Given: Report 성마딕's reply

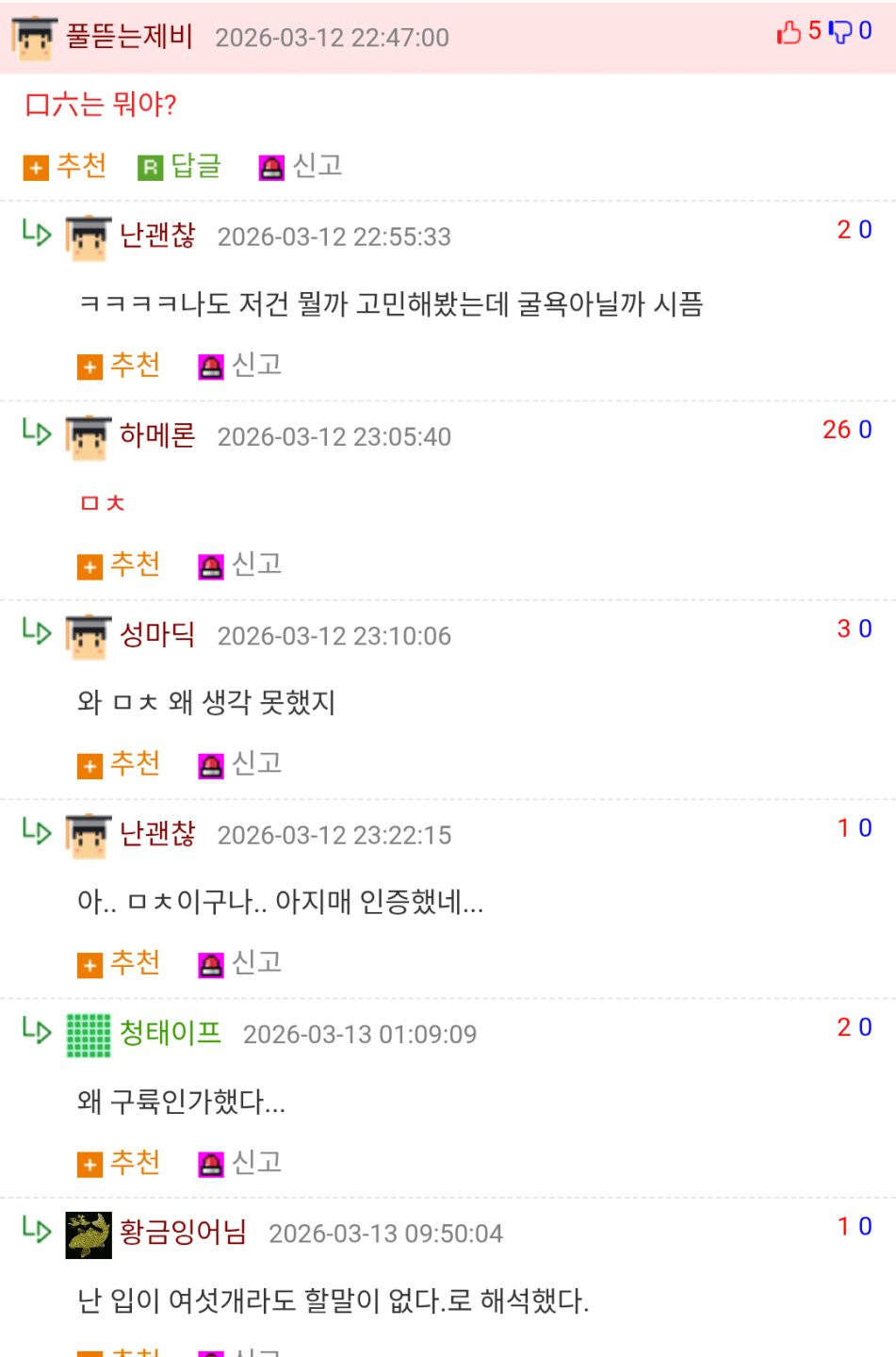Looking at the screenshot, I should (240, 764).
